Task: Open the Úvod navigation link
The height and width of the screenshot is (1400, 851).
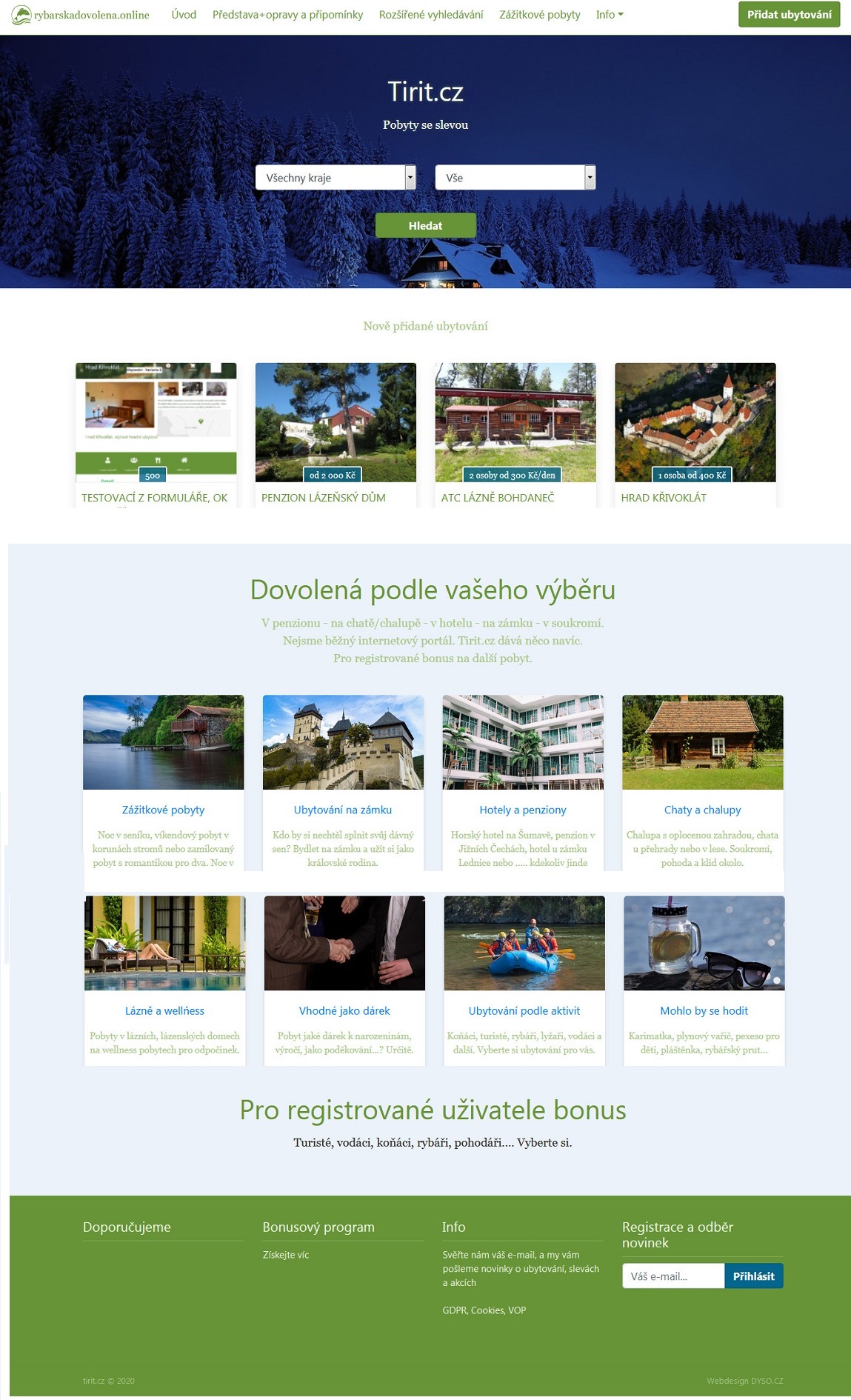Action: click(184, 15)
